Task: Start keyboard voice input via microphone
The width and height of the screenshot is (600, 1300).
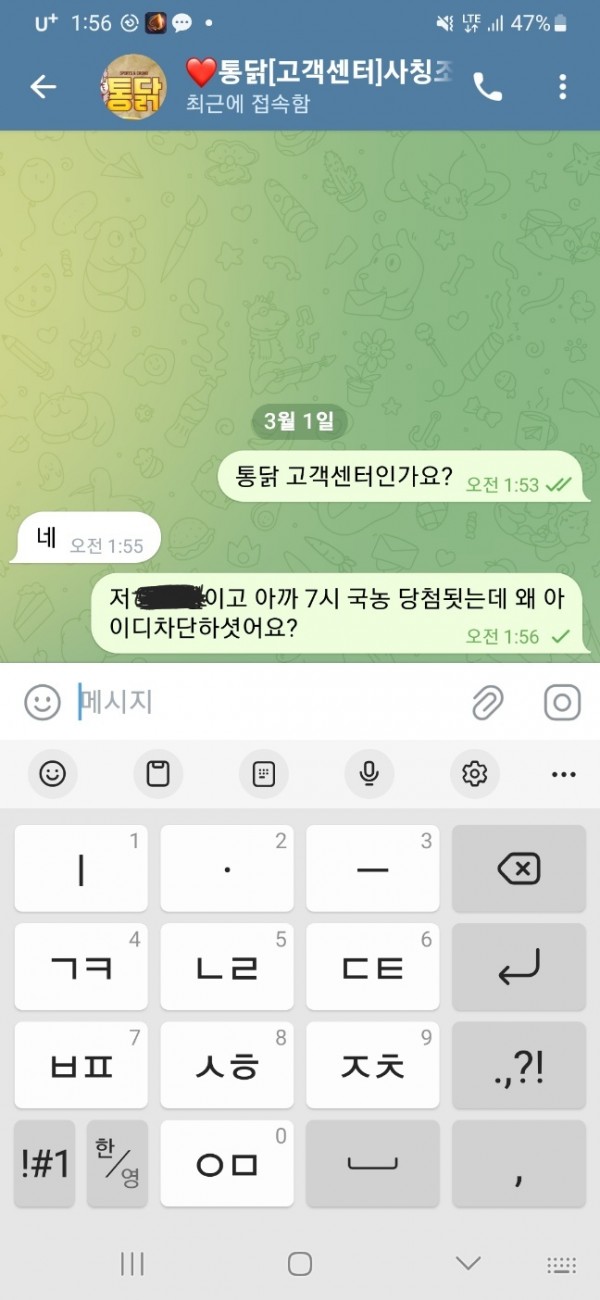Action: point(369,773)
